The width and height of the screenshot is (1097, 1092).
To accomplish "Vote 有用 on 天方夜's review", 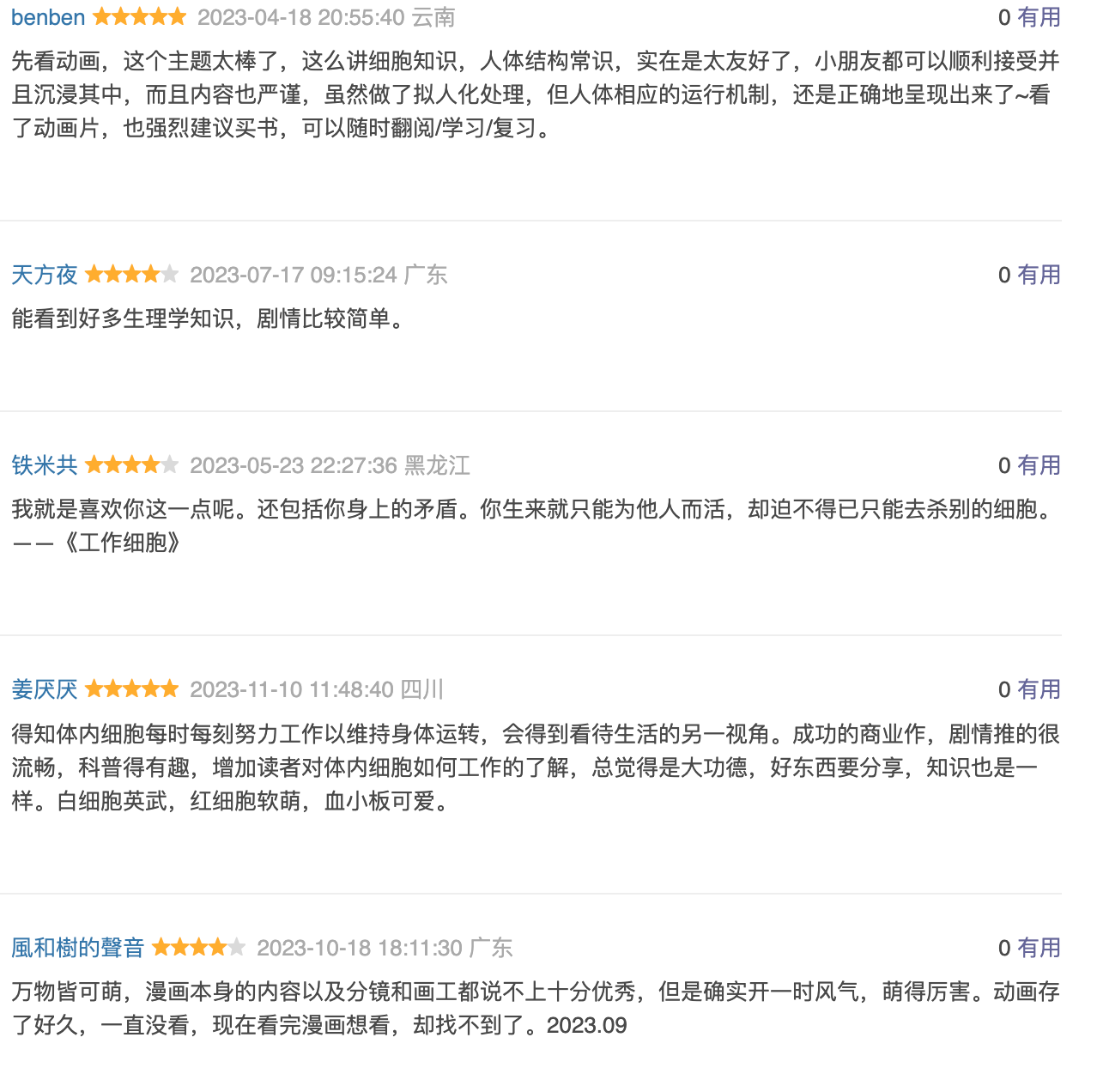I will point(1039,275).
